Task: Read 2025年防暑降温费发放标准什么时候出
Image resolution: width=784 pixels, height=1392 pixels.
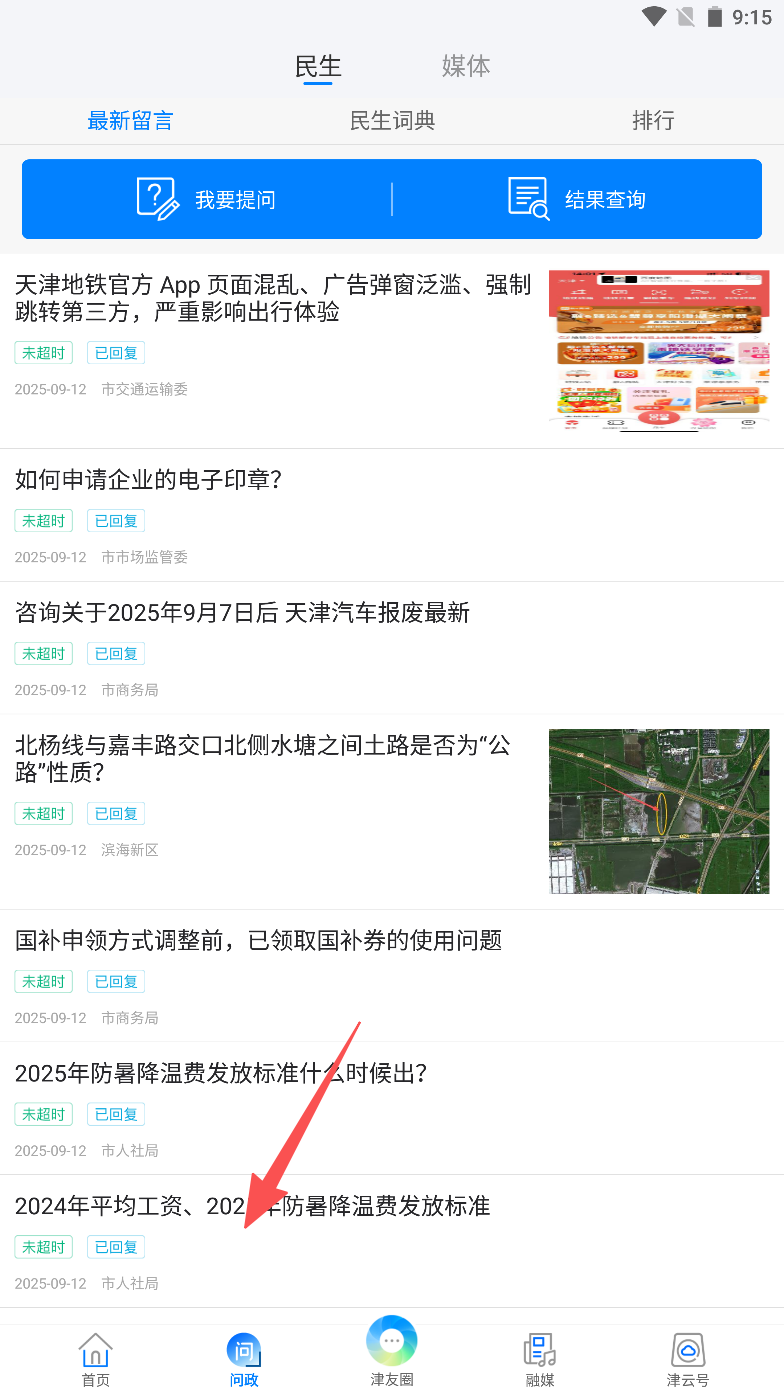Action: pyautogui.click(x=221, y=1073)
